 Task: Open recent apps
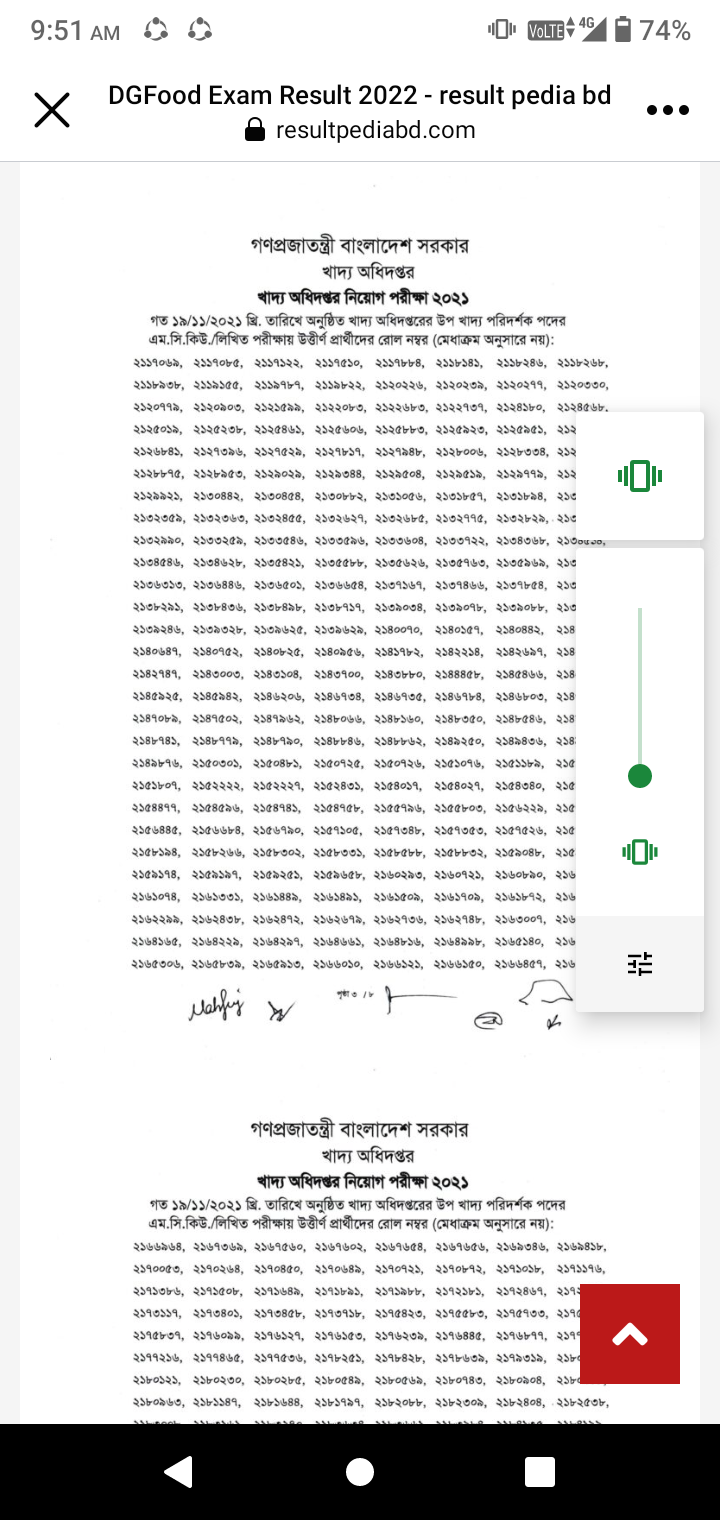(540, 1471)
